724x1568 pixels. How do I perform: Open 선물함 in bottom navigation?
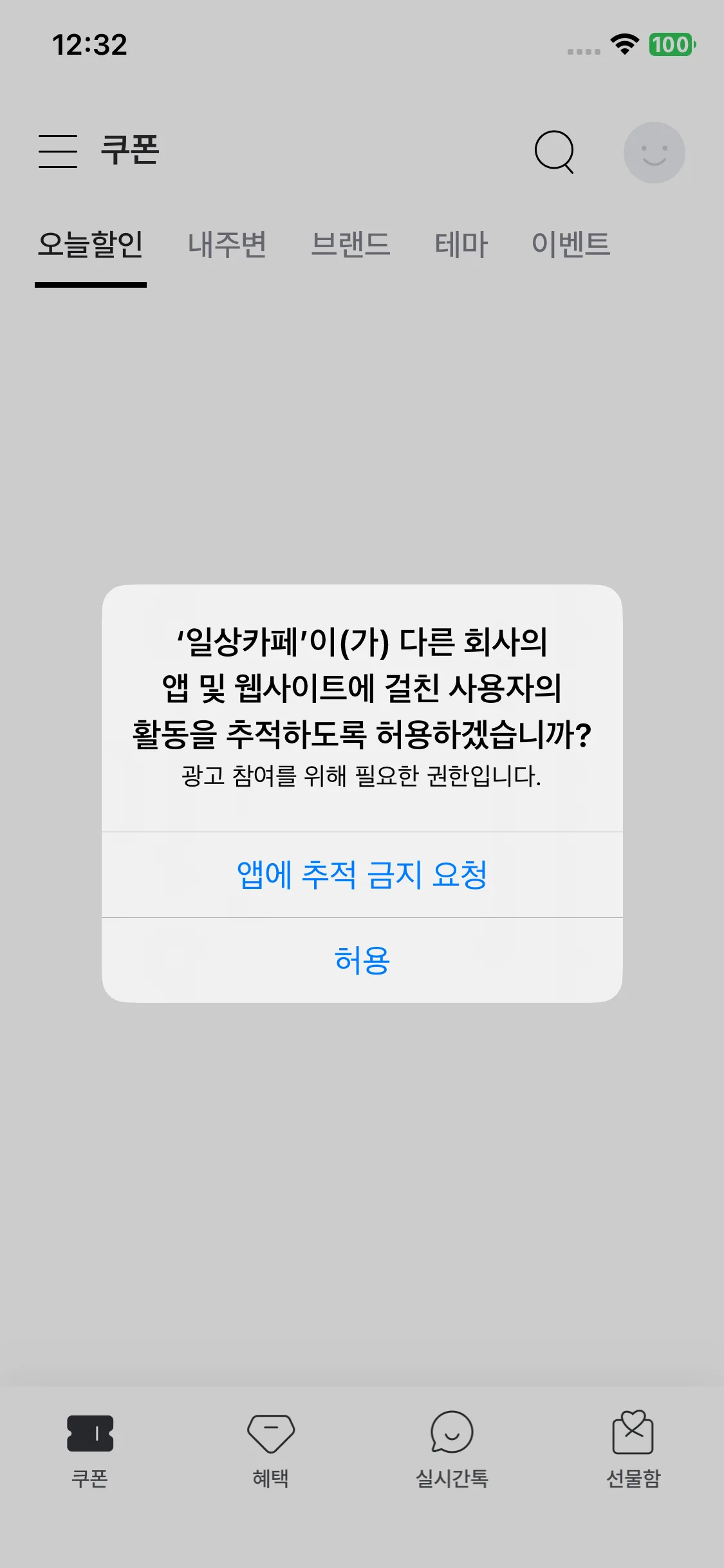point(633,1451)
